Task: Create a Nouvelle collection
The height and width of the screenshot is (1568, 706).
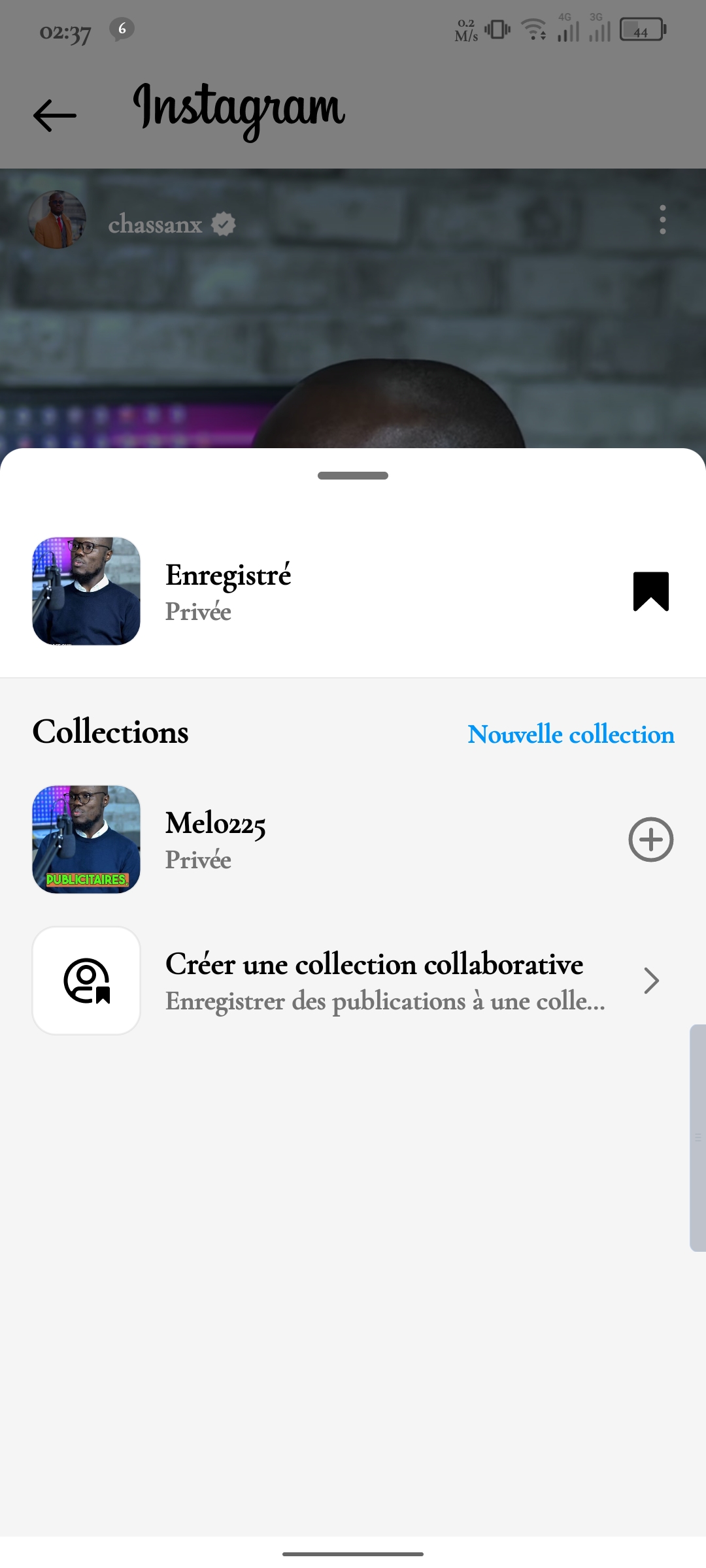Action: click(571, 734)
